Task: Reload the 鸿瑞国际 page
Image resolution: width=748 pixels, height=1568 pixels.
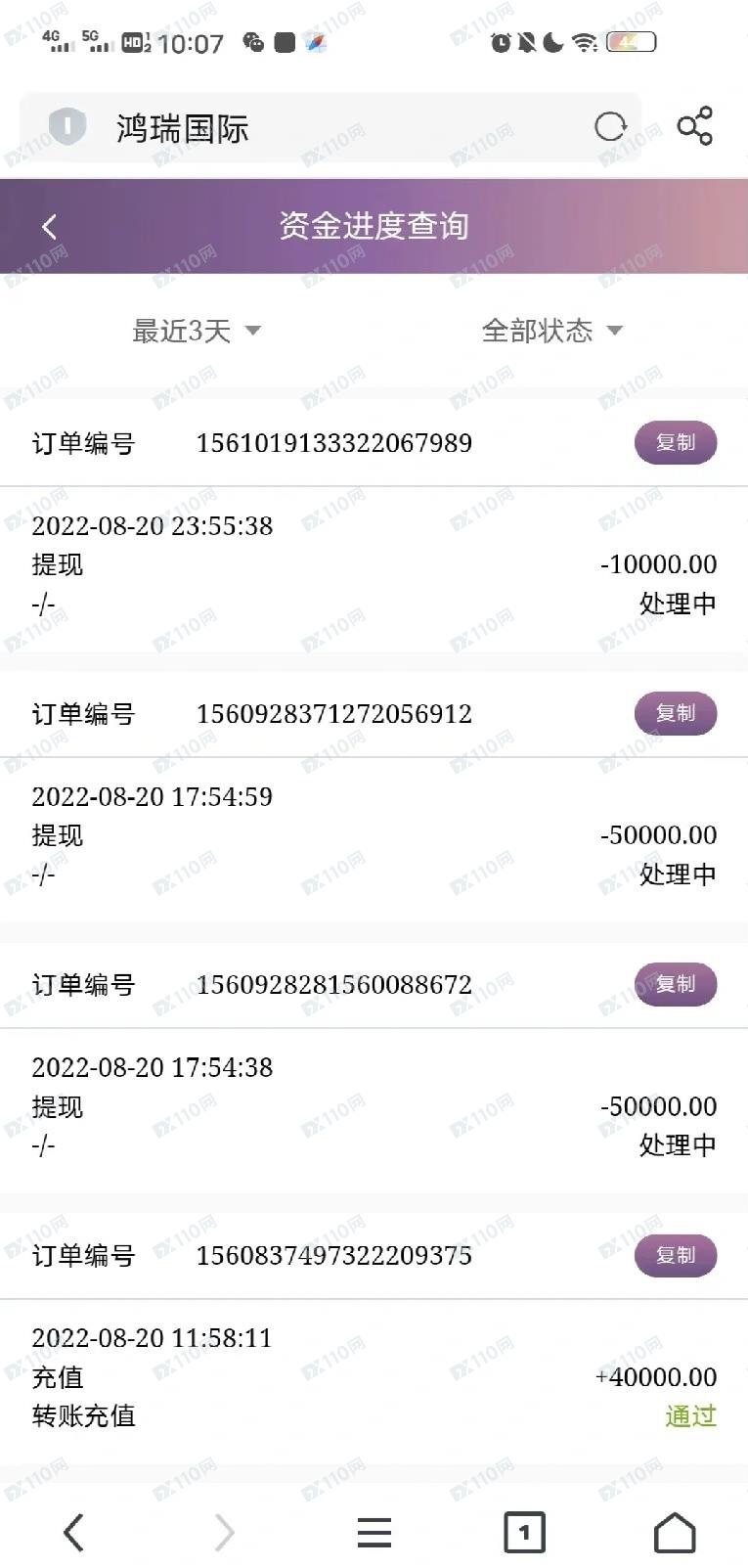Action: [610, 127]
